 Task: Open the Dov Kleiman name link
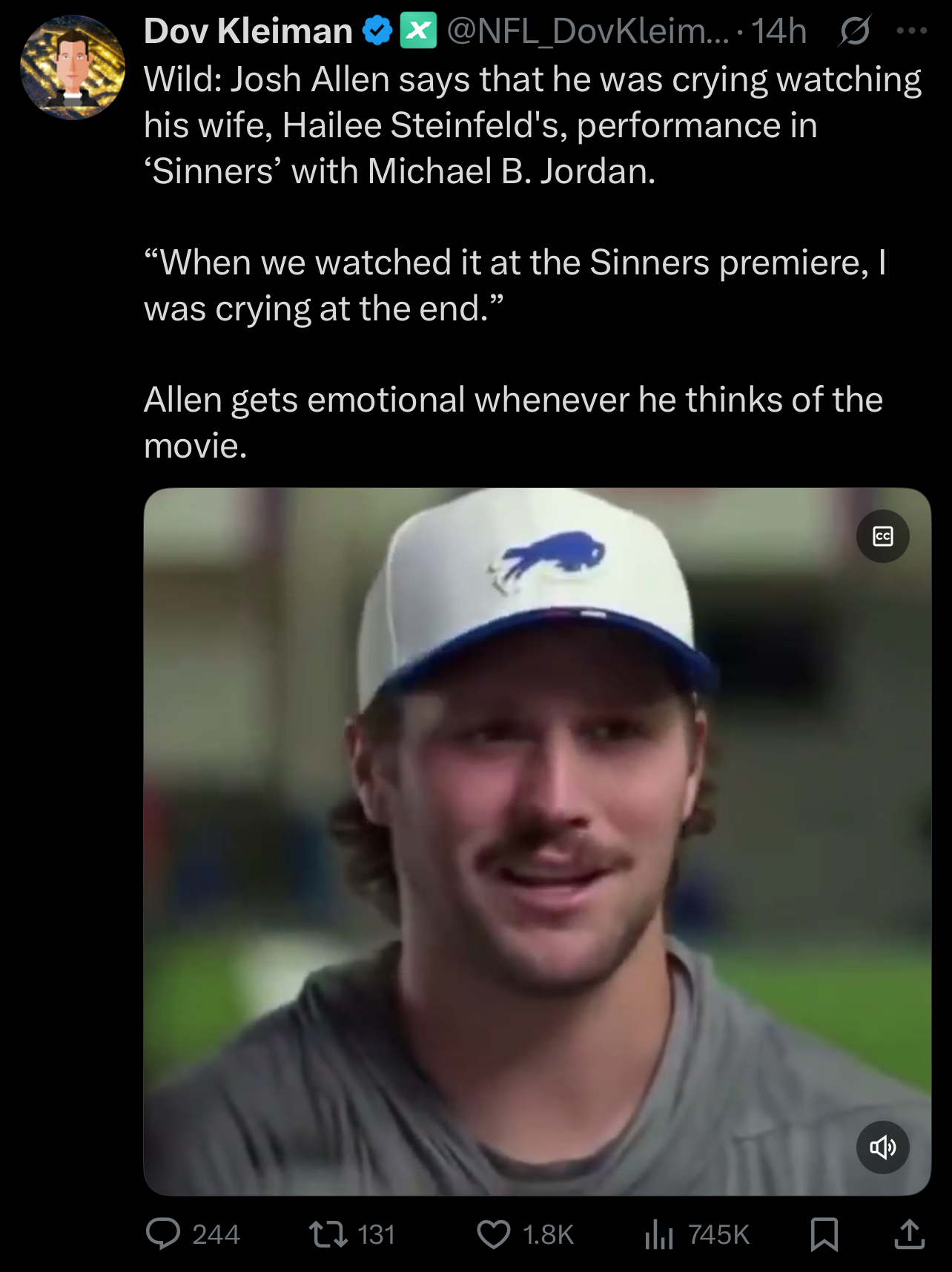tap(248, 31)
